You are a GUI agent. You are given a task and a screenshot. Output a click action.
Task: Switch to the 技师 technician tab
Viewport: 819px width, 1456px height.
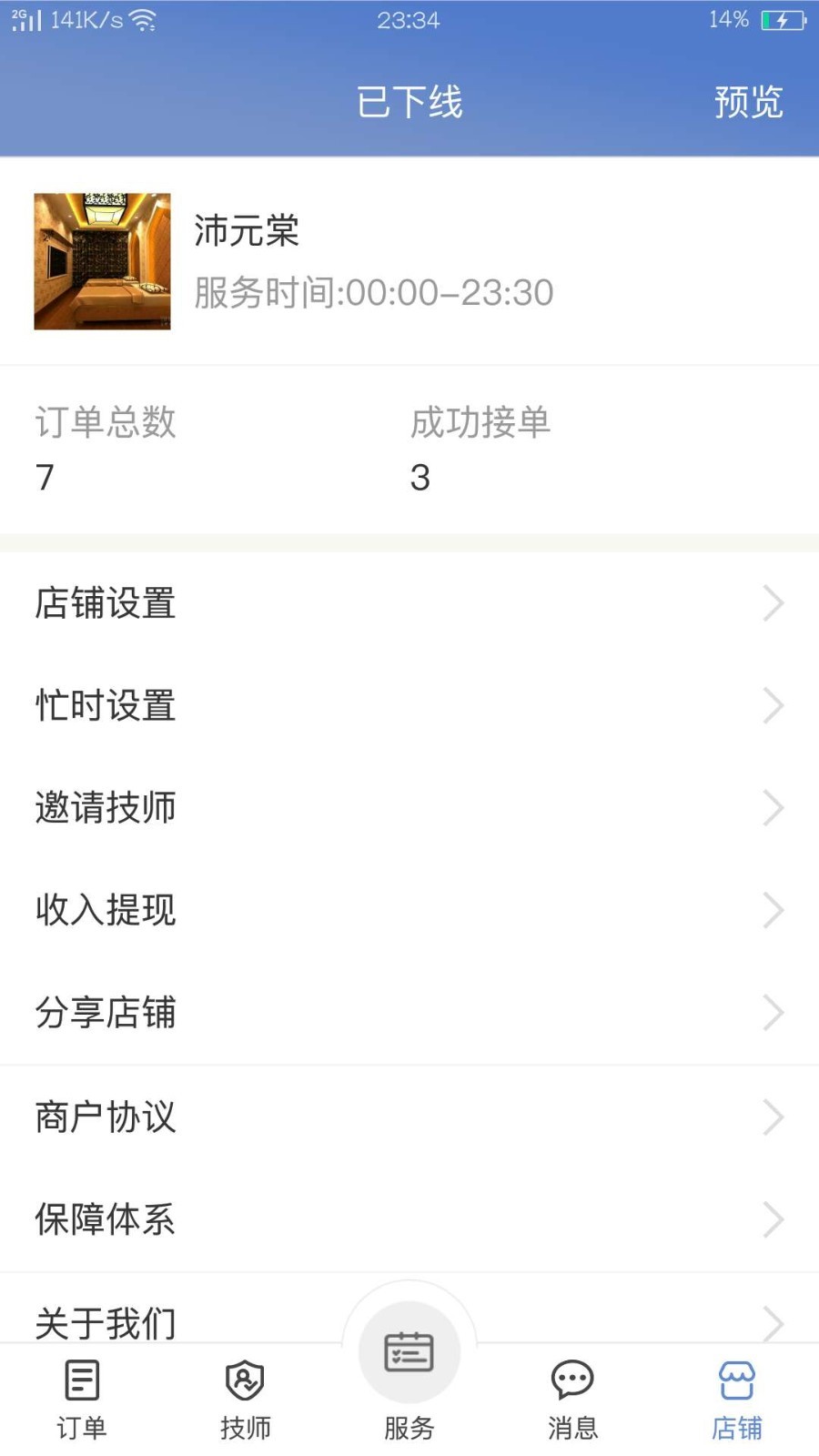(x=246, y=1400)
